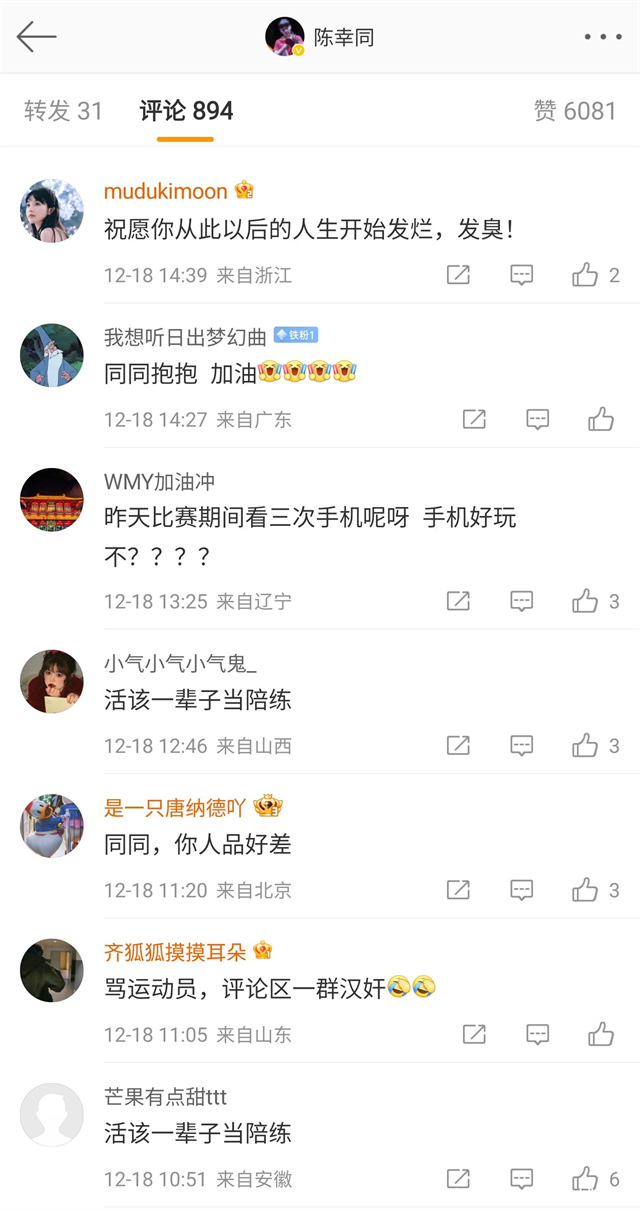Open mudukimoon's profile avatar
The height and width of the screenshot is (1212, 640).
click(x=52, y=211)
